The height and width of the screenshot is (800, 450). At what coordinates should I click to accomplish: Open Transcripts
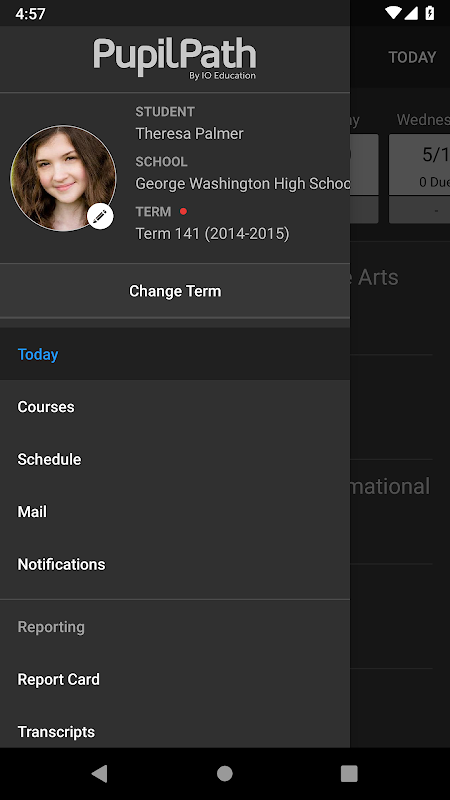coord(175,731)
